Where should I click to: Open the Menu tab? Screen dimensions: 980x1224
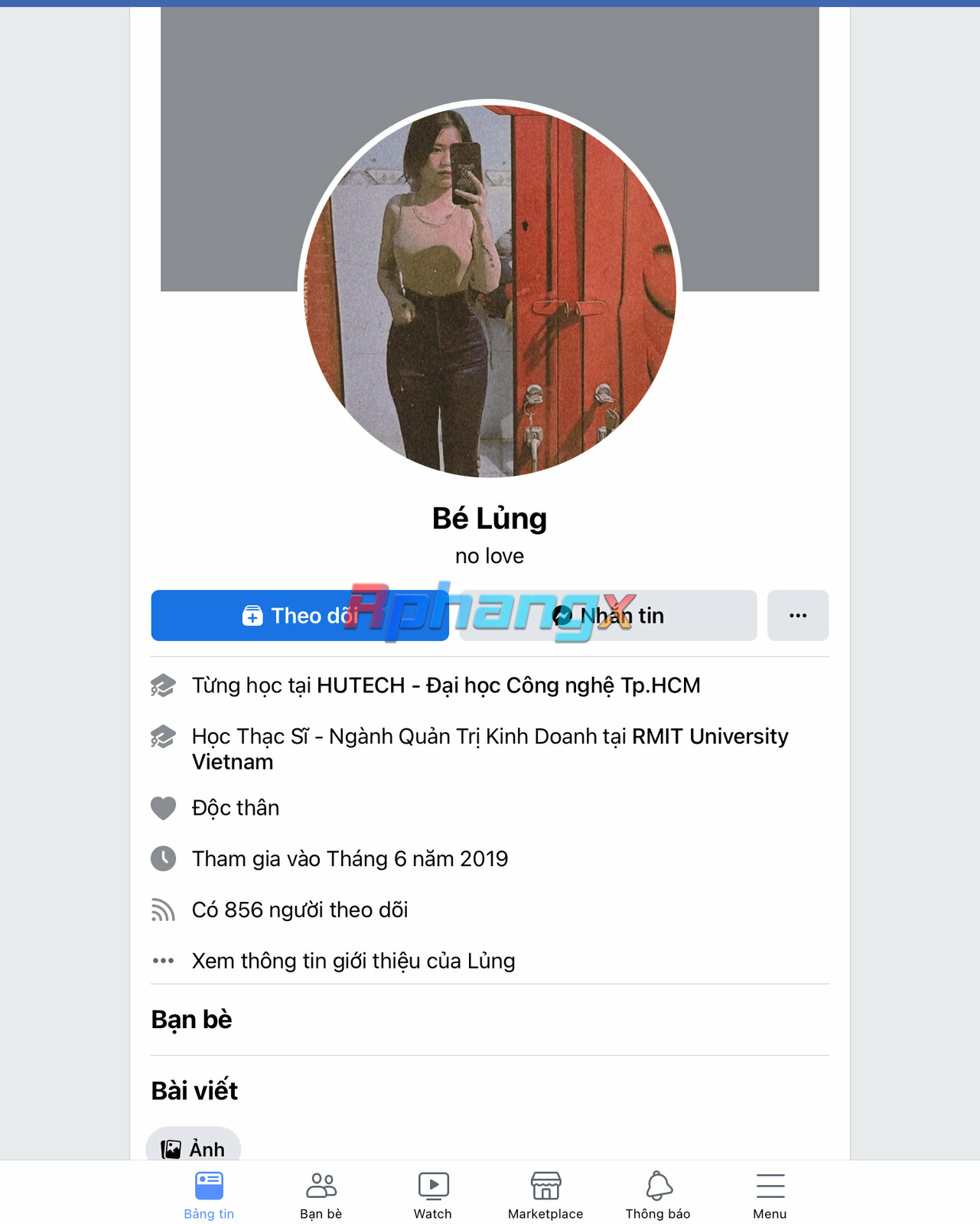[770, 1196]
